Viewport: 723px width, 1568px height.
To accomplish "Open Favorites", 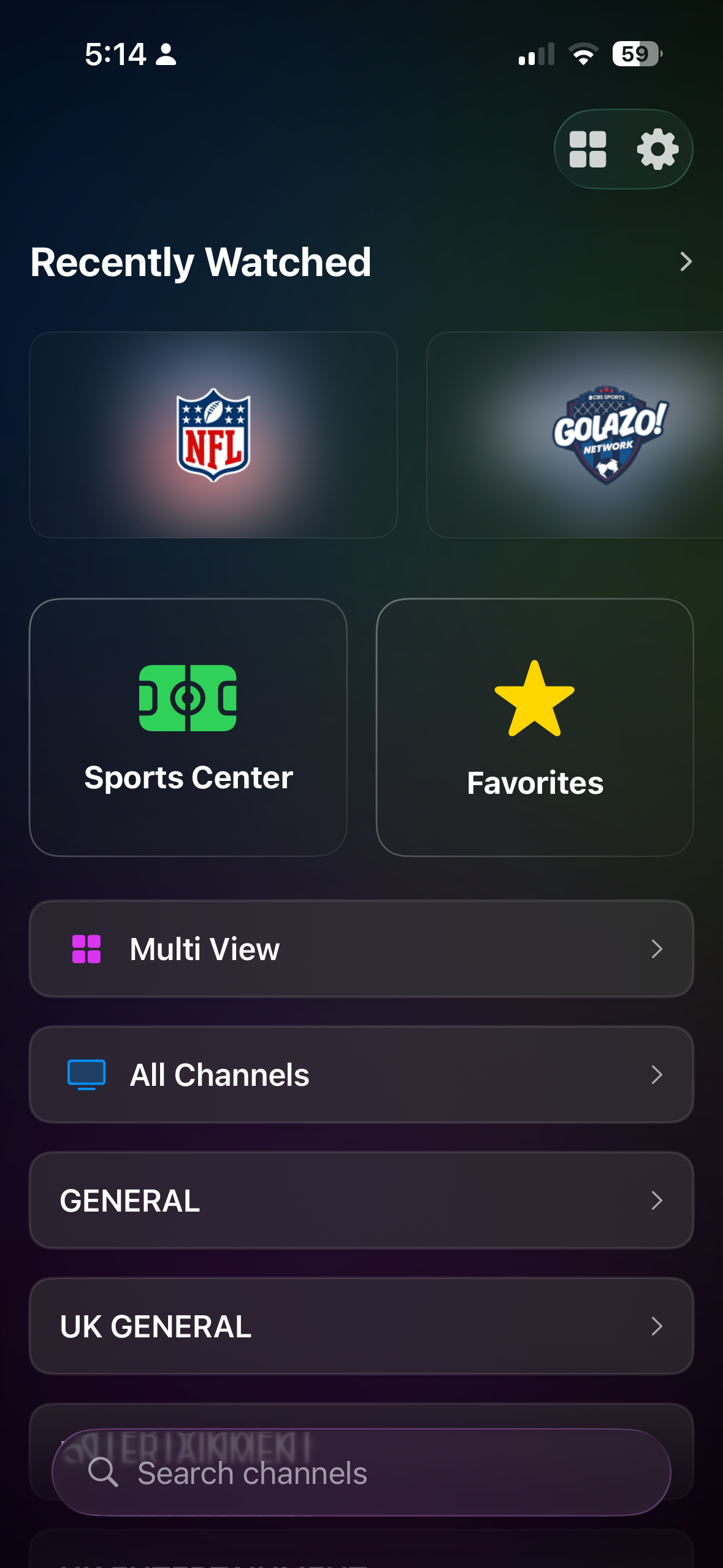I will click(x=535, y=727).
